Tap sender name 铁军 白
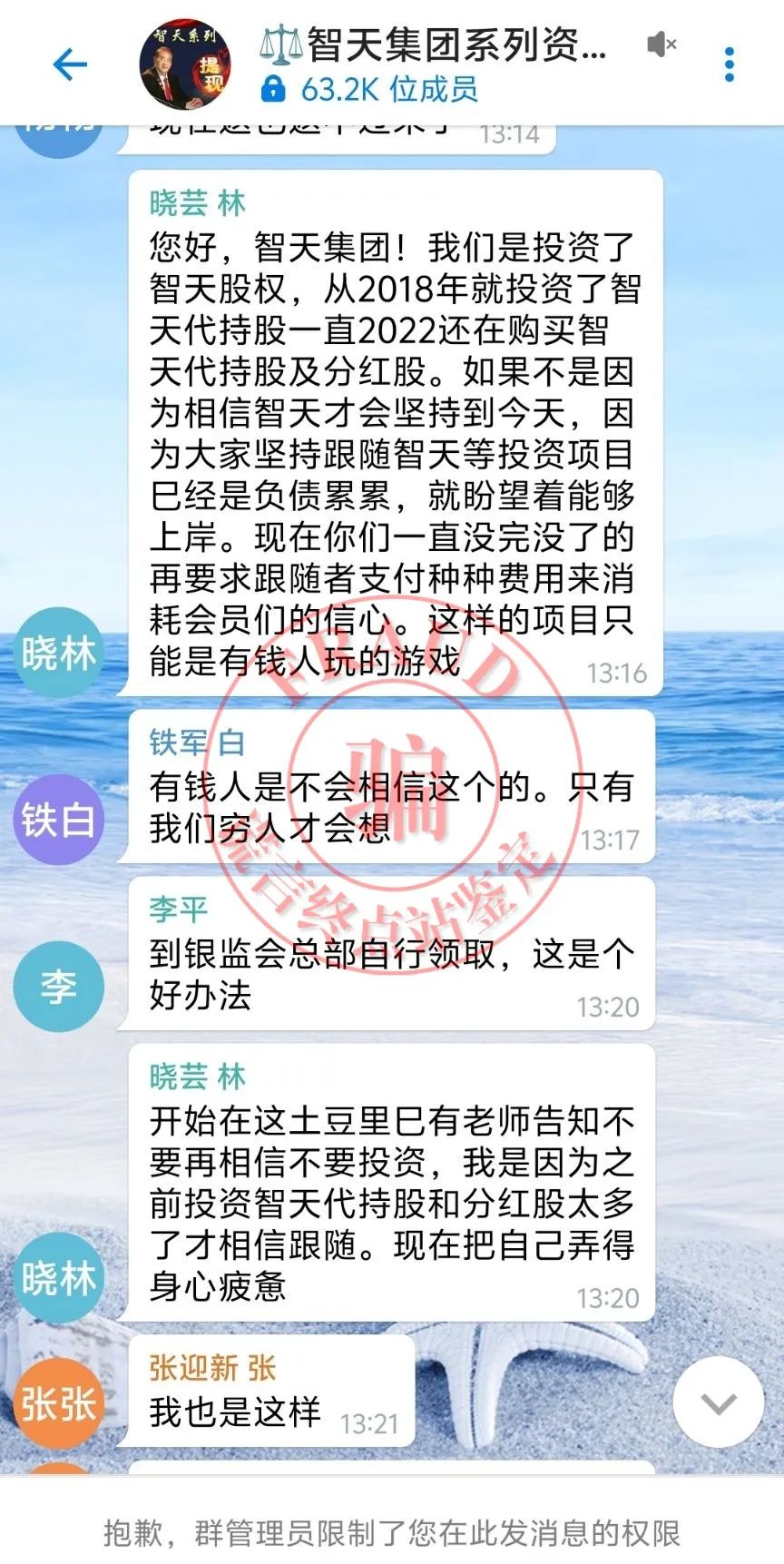Screen dimensions: 784x1564 pyautogui.click(x=197, y=743)
